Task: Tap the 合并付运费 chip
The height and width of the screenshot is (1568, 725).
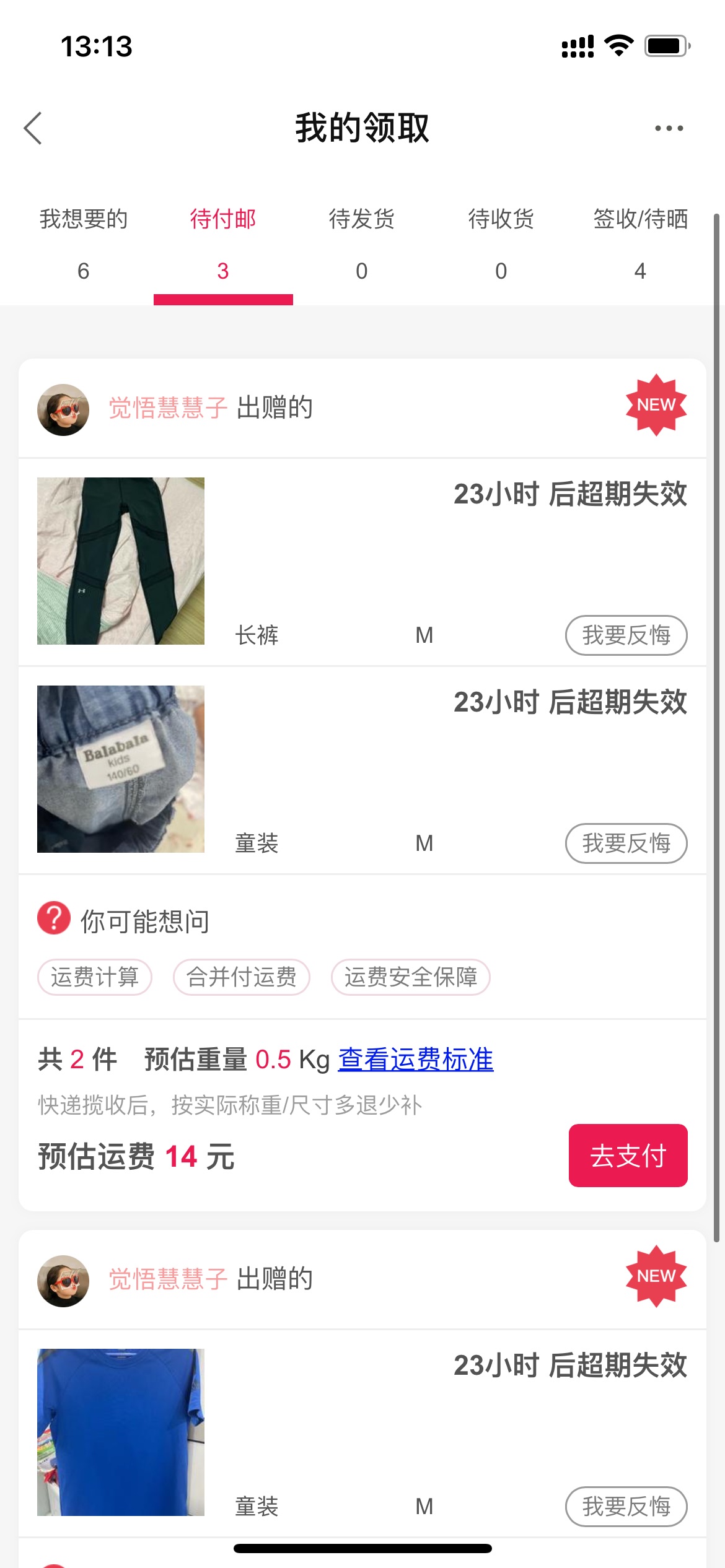Action: click(x=242, y=977)
